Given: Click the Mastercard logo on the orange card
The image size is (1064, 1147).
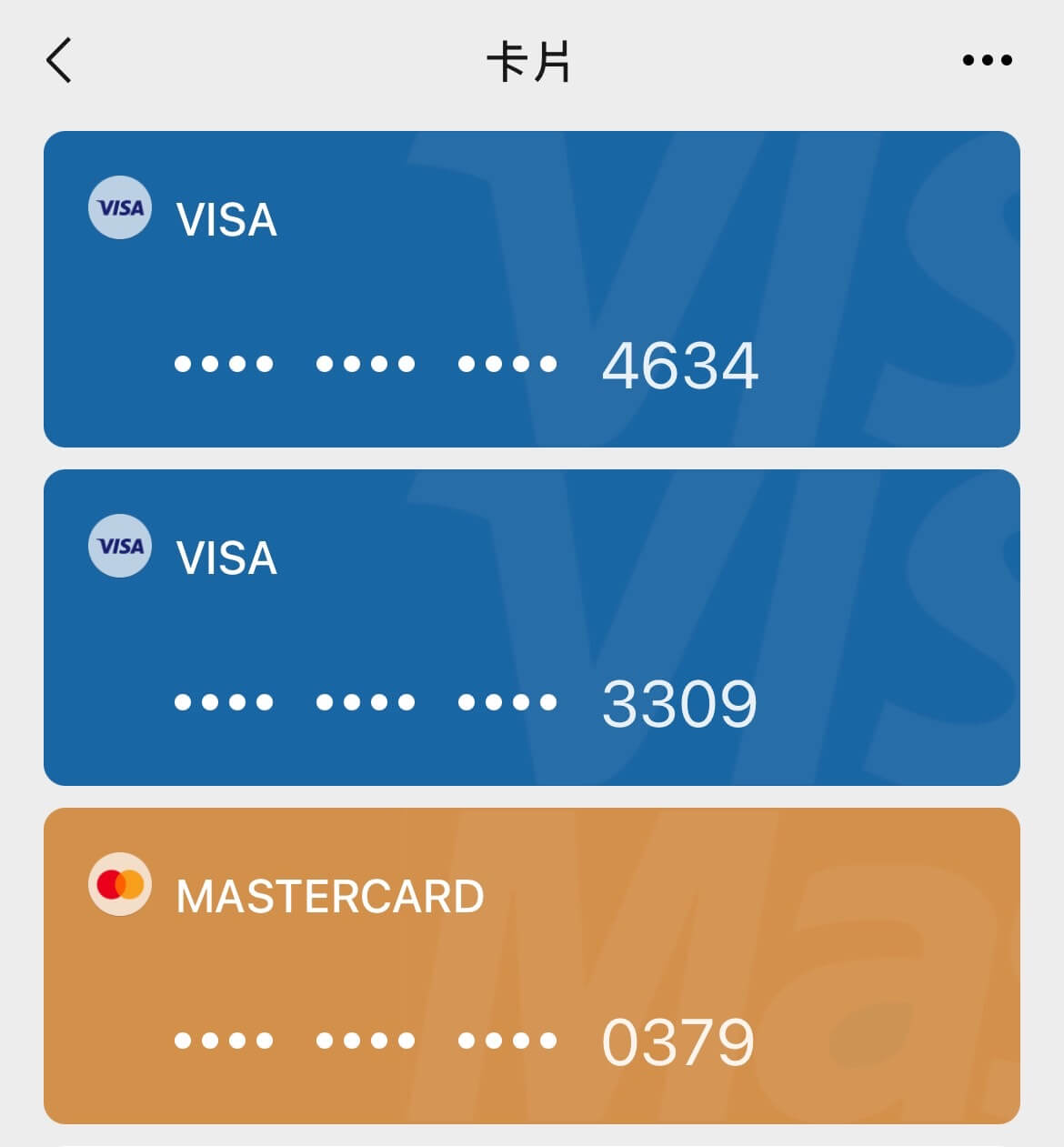Looking at the screenshot, I should point(119,884).
